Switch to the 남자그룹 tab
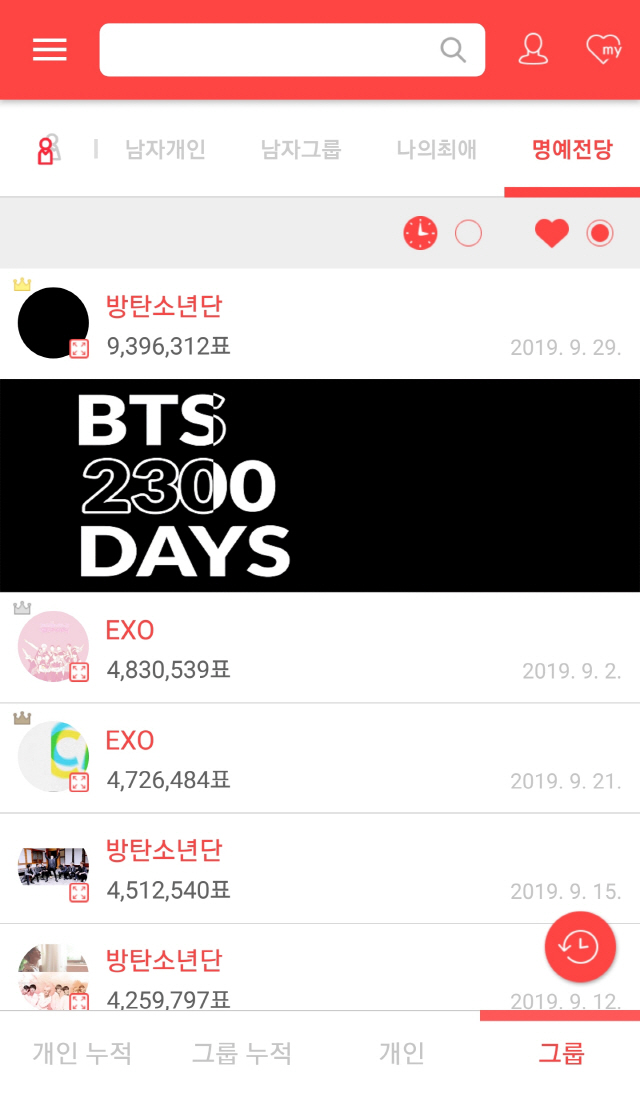The width and height of the screenshot is (640, 1095). (x=301, y=150)
